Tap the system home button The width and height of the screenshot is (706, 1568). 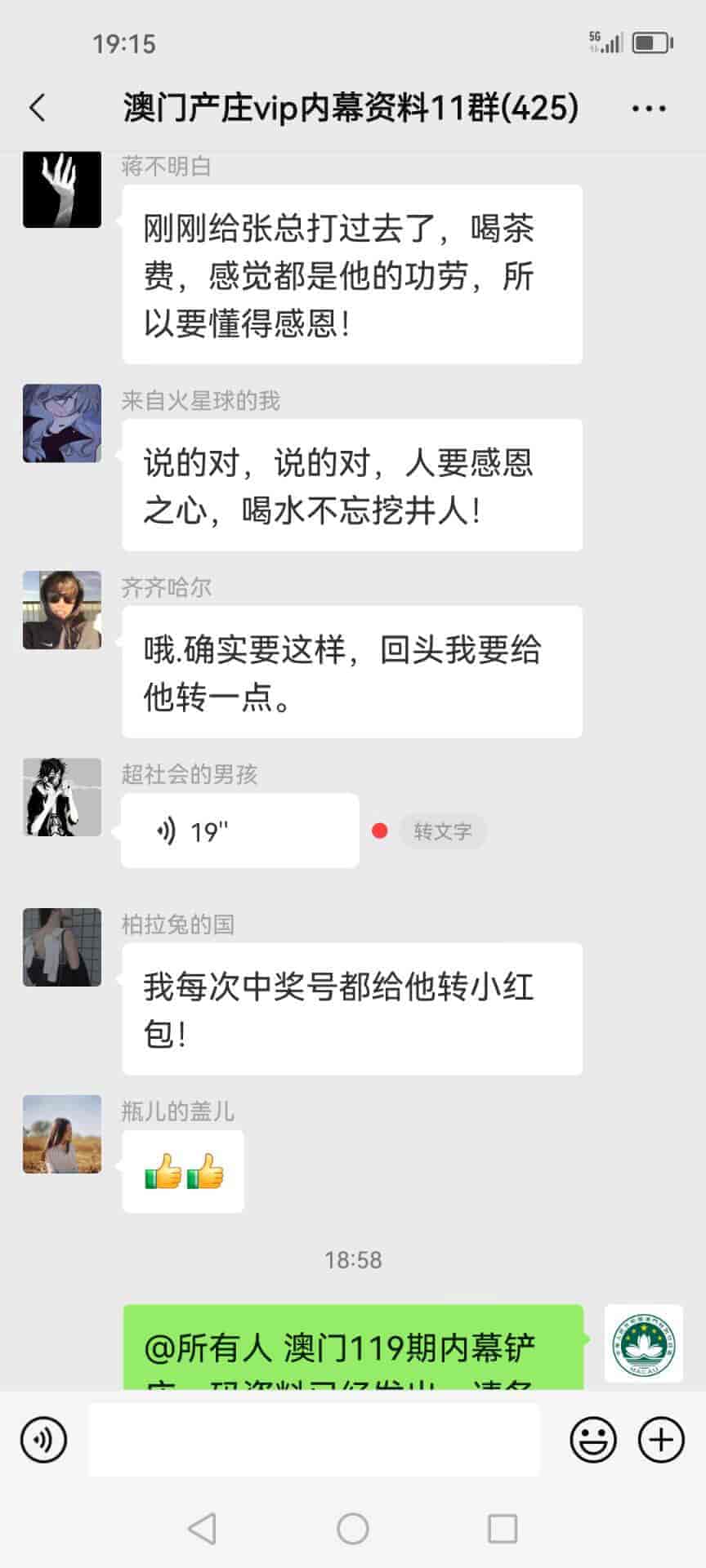[x=353, y=1528]
